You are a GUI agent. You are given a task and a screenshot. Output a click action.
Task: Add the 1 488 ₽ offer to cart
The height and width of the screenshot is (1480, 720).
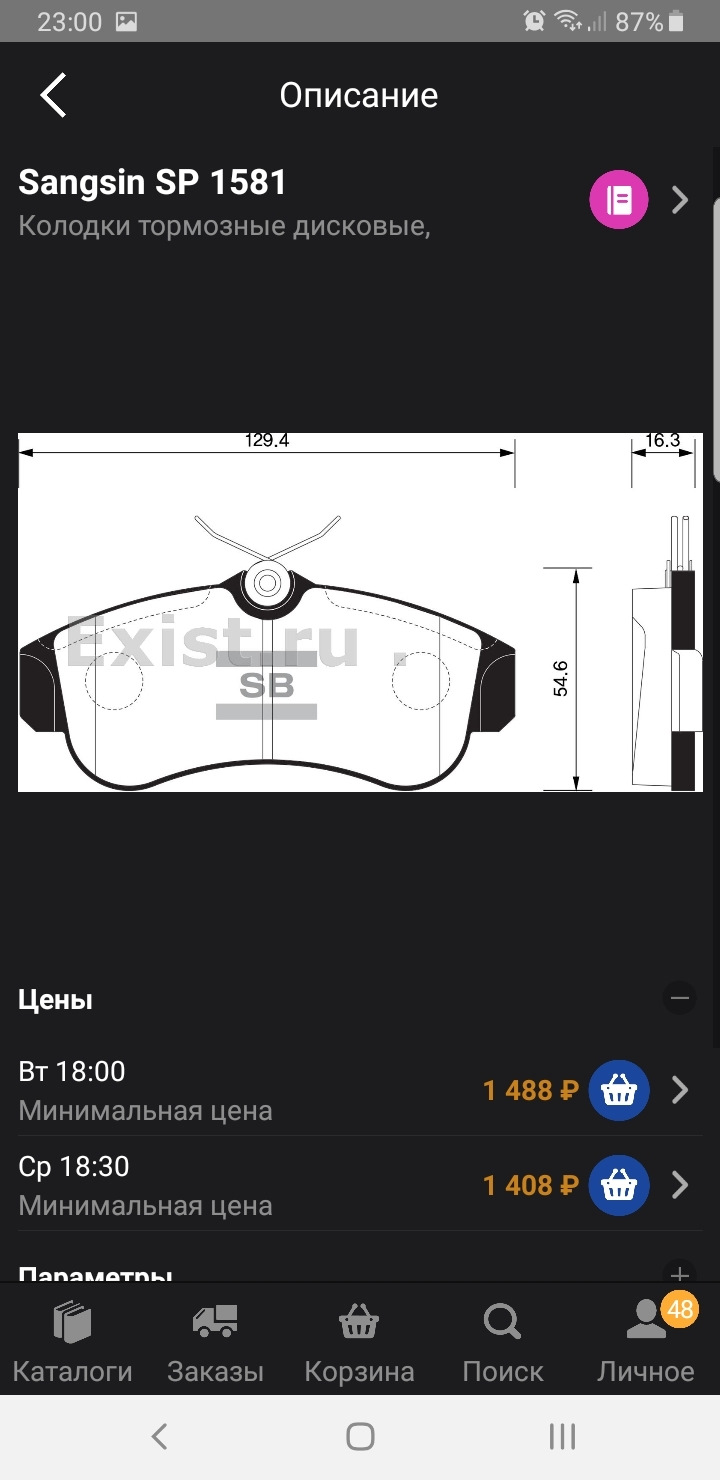coord(618,1090)
